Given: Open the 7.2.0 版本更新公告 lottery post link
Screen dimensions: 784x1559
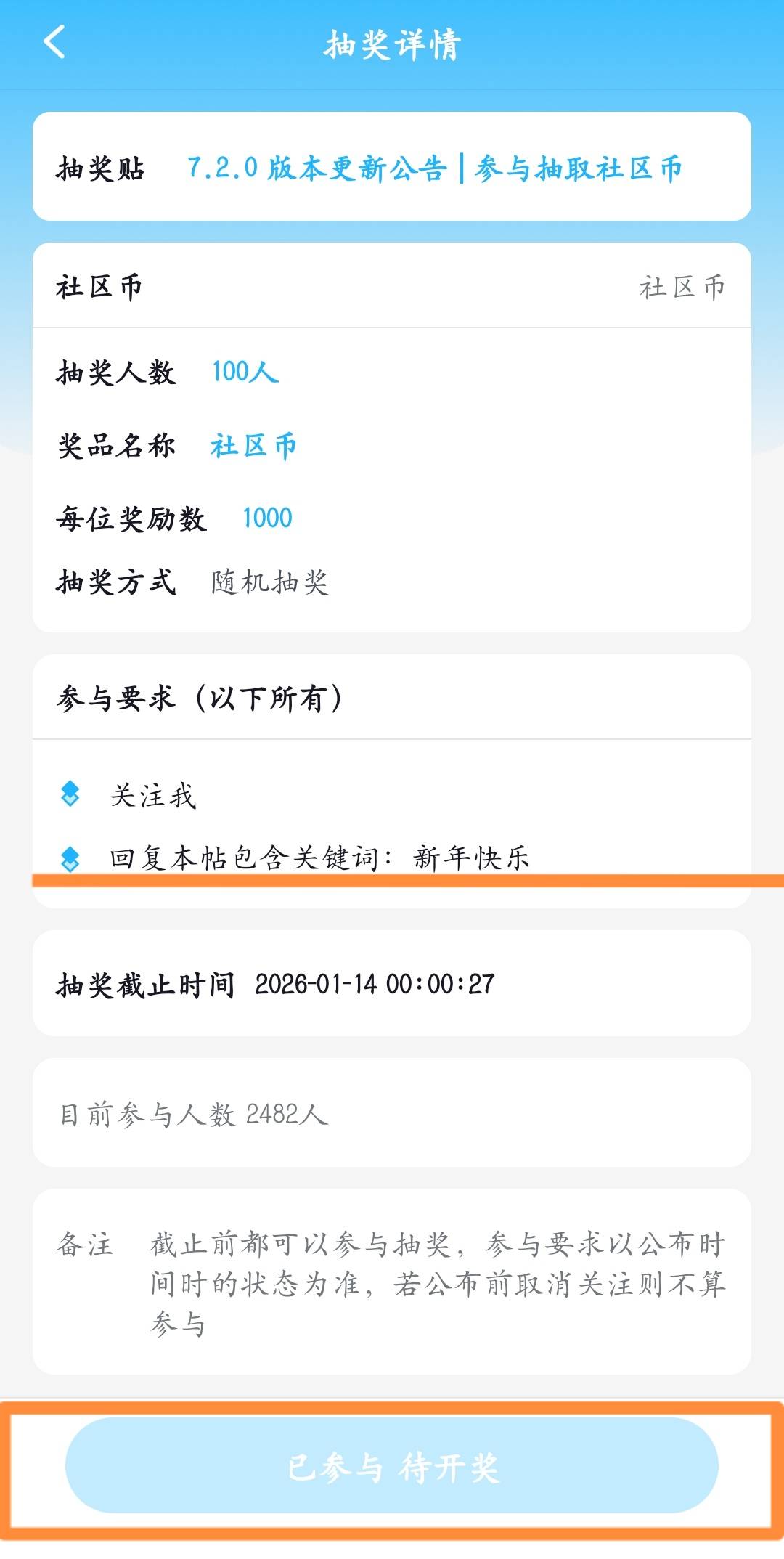Looking at the screenshot, I should [x=434, y=168].
